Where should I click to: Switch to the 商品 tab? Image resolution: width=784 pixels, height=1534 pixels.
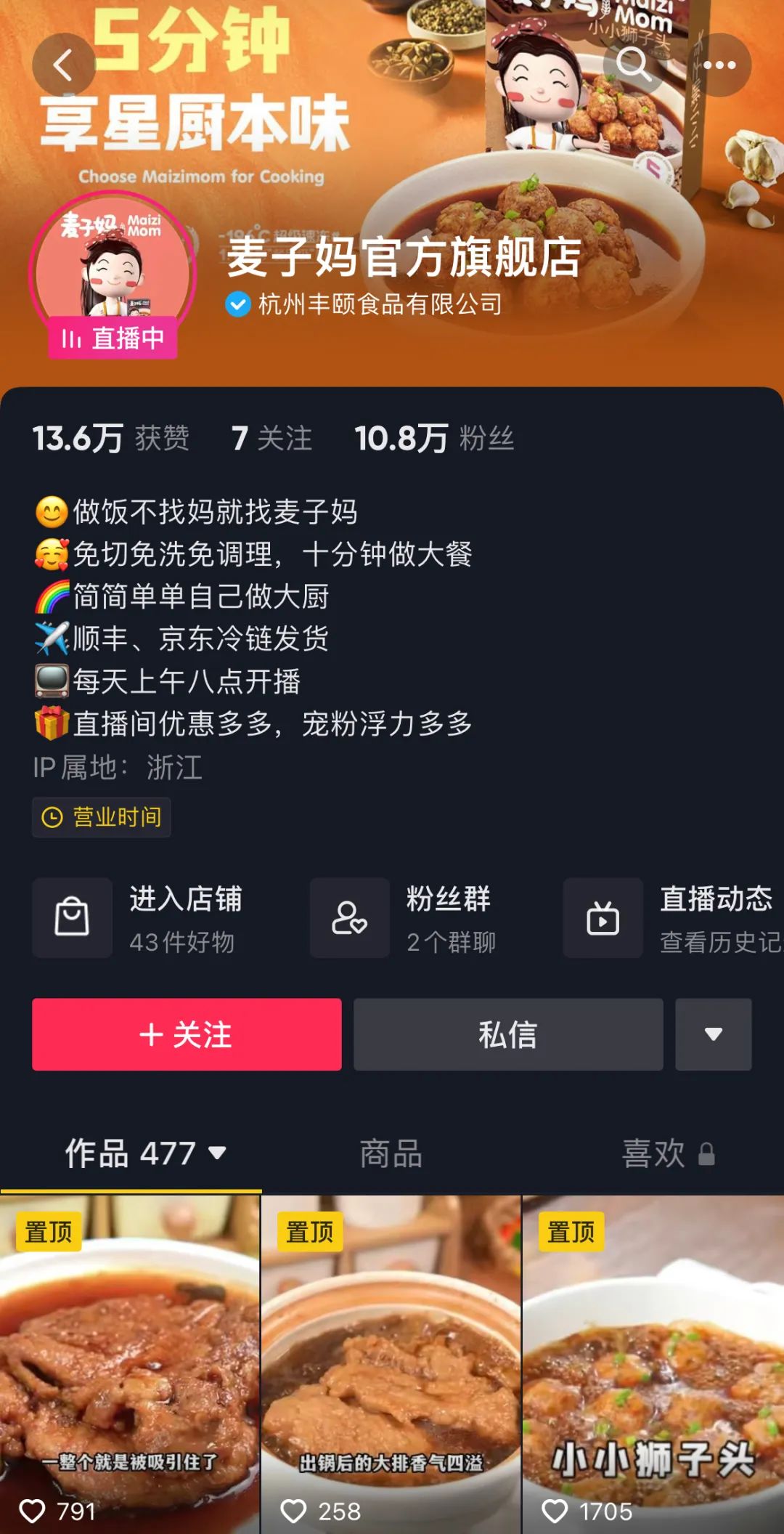[391, 1153]
